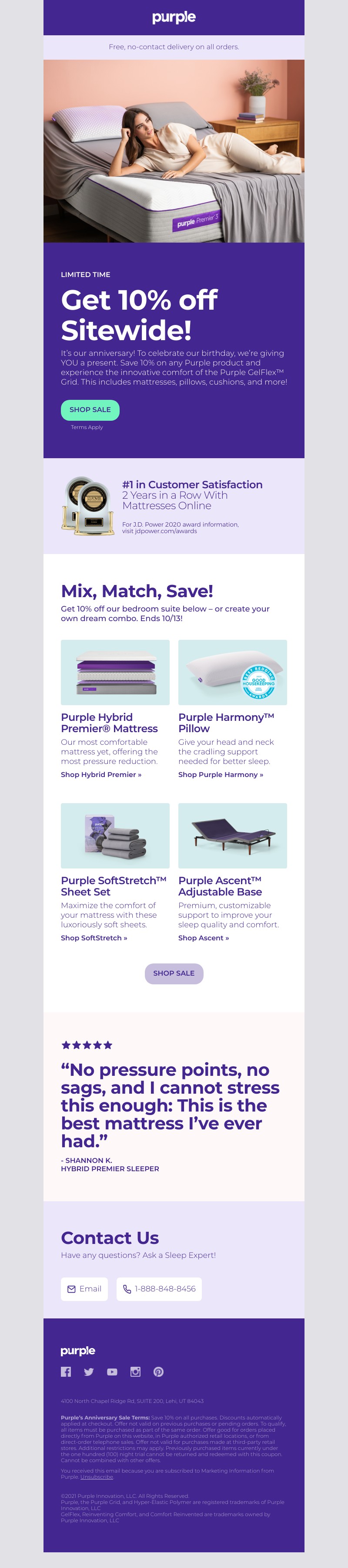Open Shop Ascent link
Image resolution: width=348 pixels, height=1568 pixels.
pos(203,937)
